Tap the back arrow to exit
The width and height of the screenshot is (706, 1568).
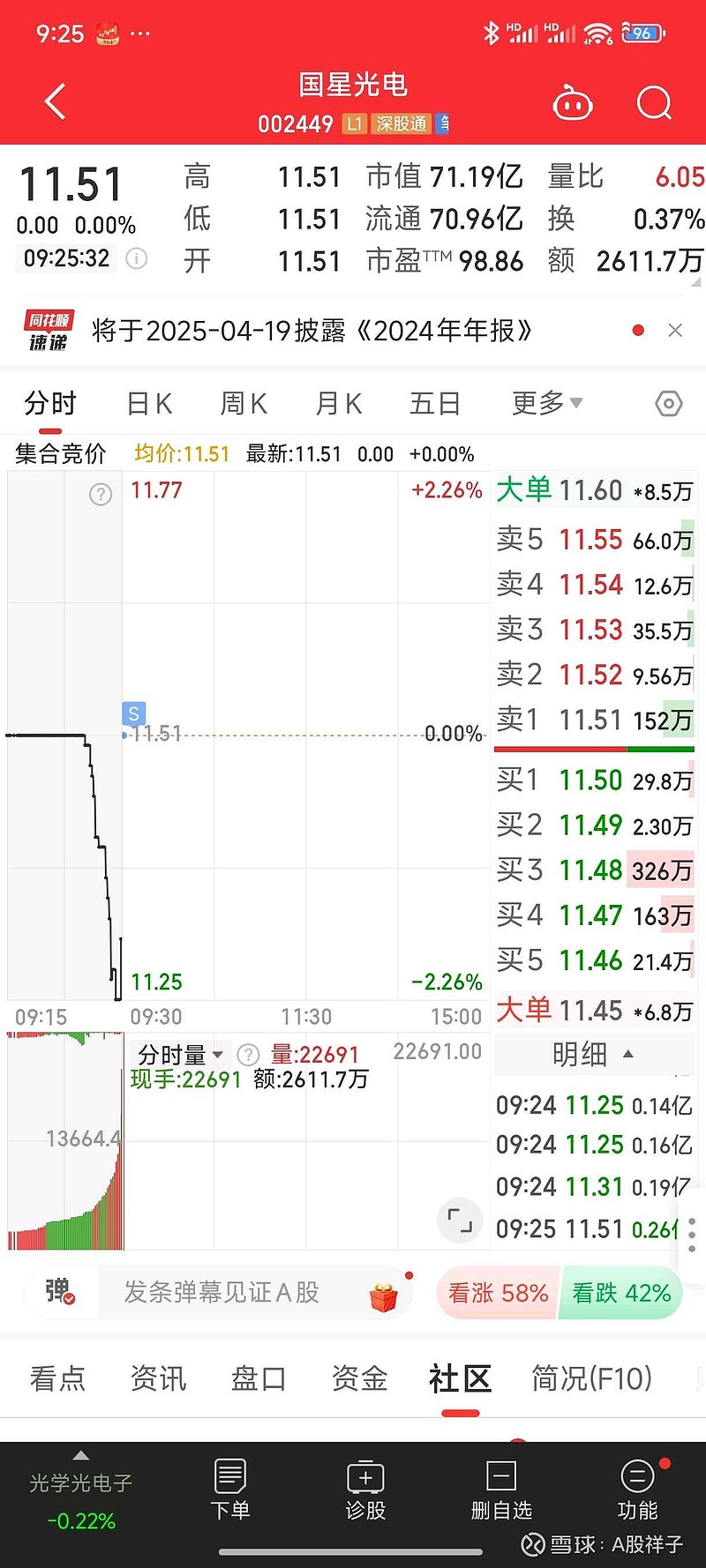(55, 101)
